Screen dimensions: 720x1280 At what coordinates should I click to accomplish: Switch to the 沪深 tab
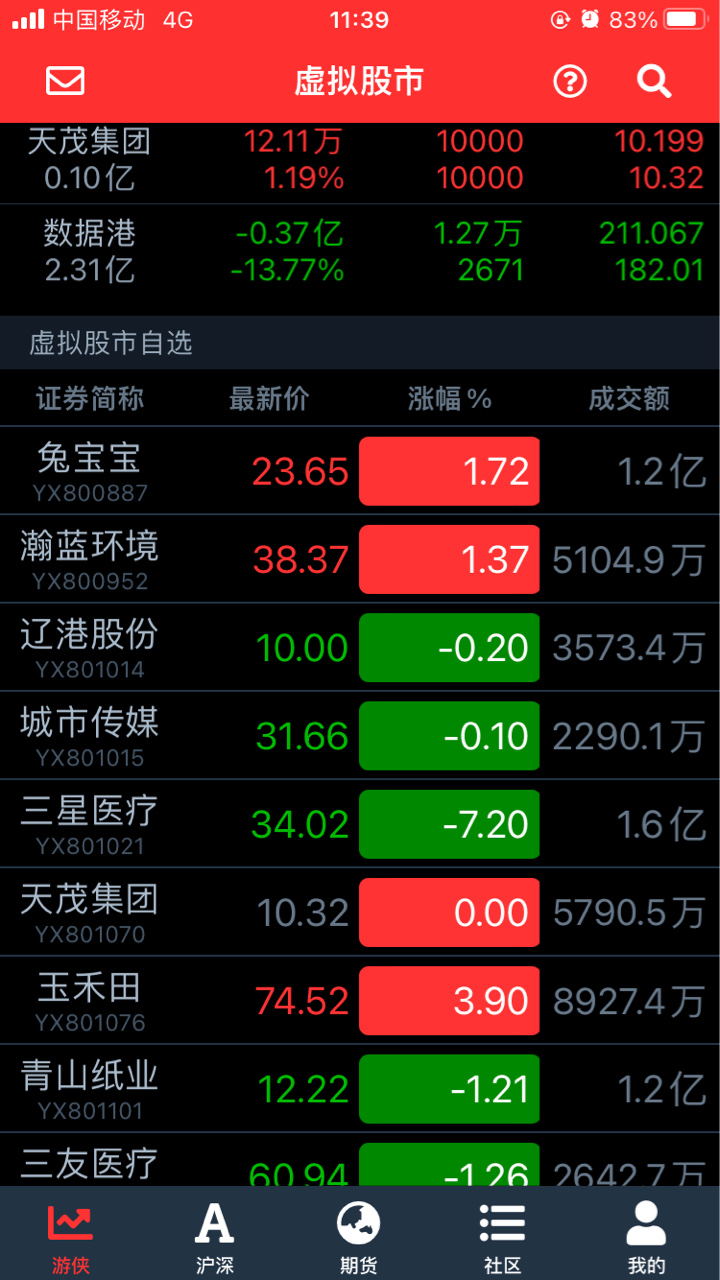click(214, 1236)
